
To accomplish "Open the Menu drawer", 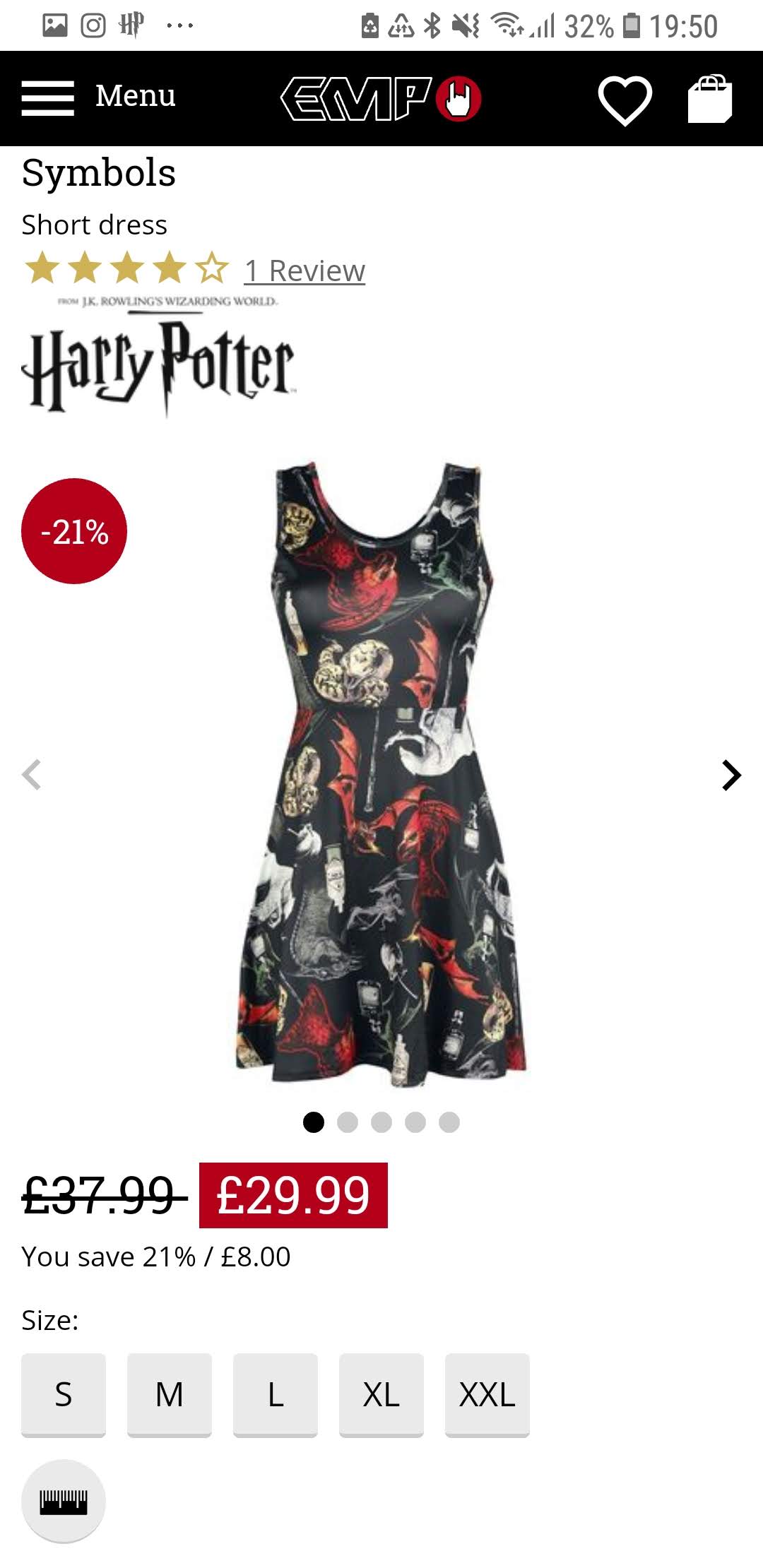I will pyautogui.click(x=99, y=97).
